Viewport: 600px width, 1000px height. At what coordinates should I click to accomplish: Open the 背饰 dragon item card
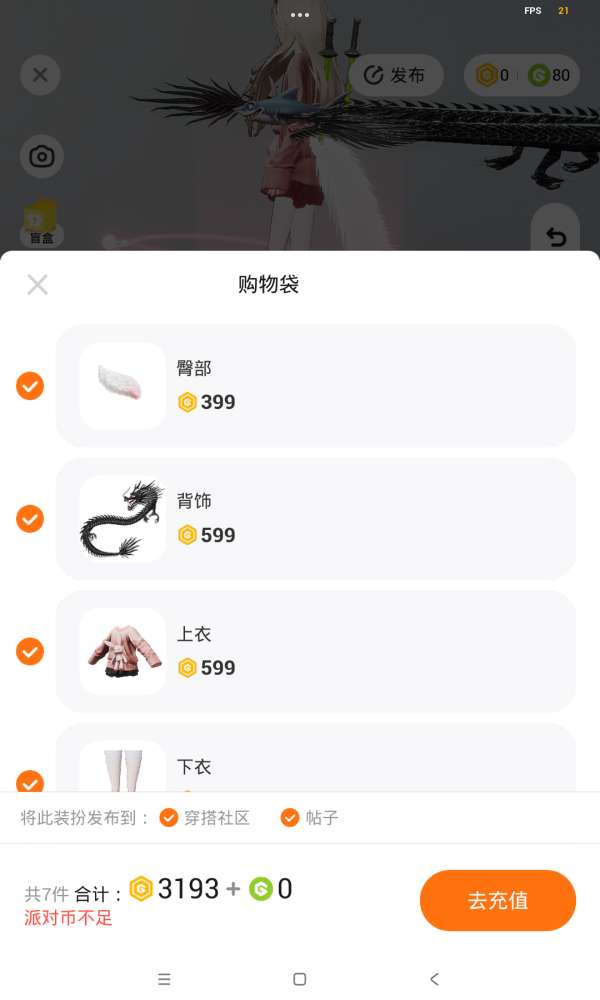[x=316, y=518]
